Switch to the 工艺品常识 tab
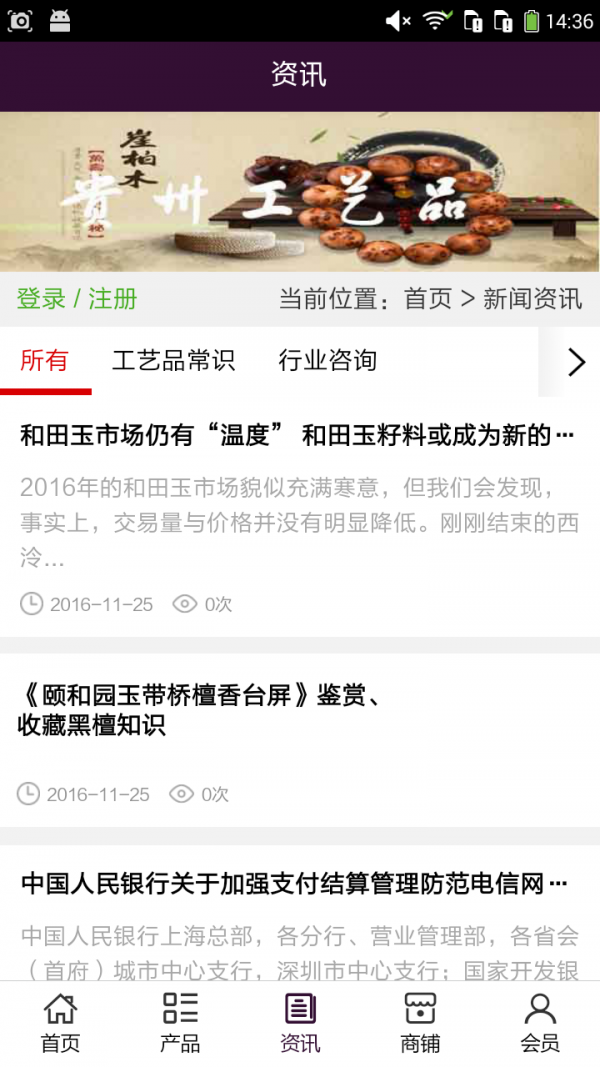The width and height of the screenshot is (600, 1067). [x=173, y=361]
